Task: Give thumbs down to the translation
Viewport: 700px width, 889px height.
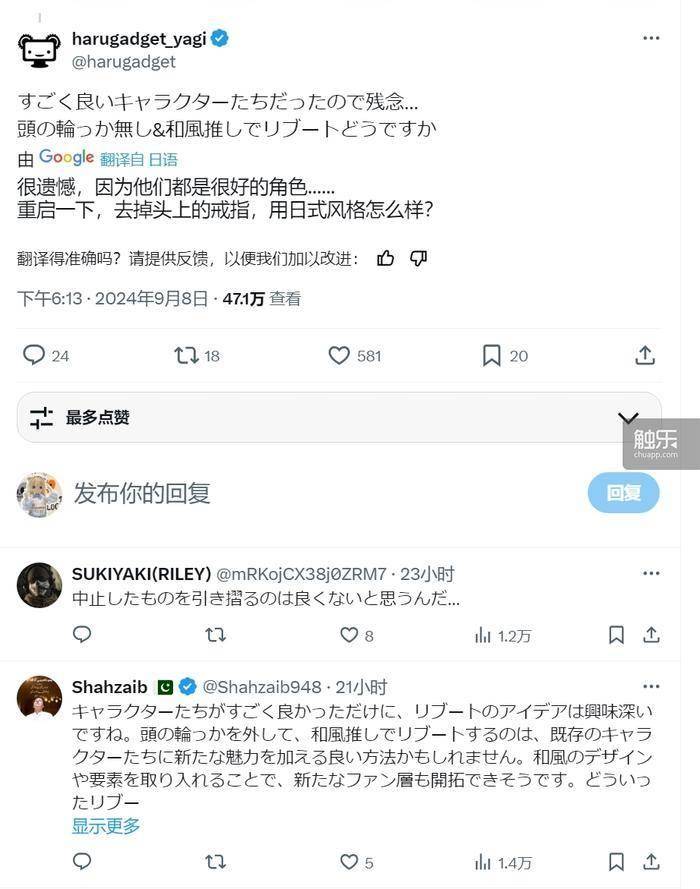Action: pos(419,258)
